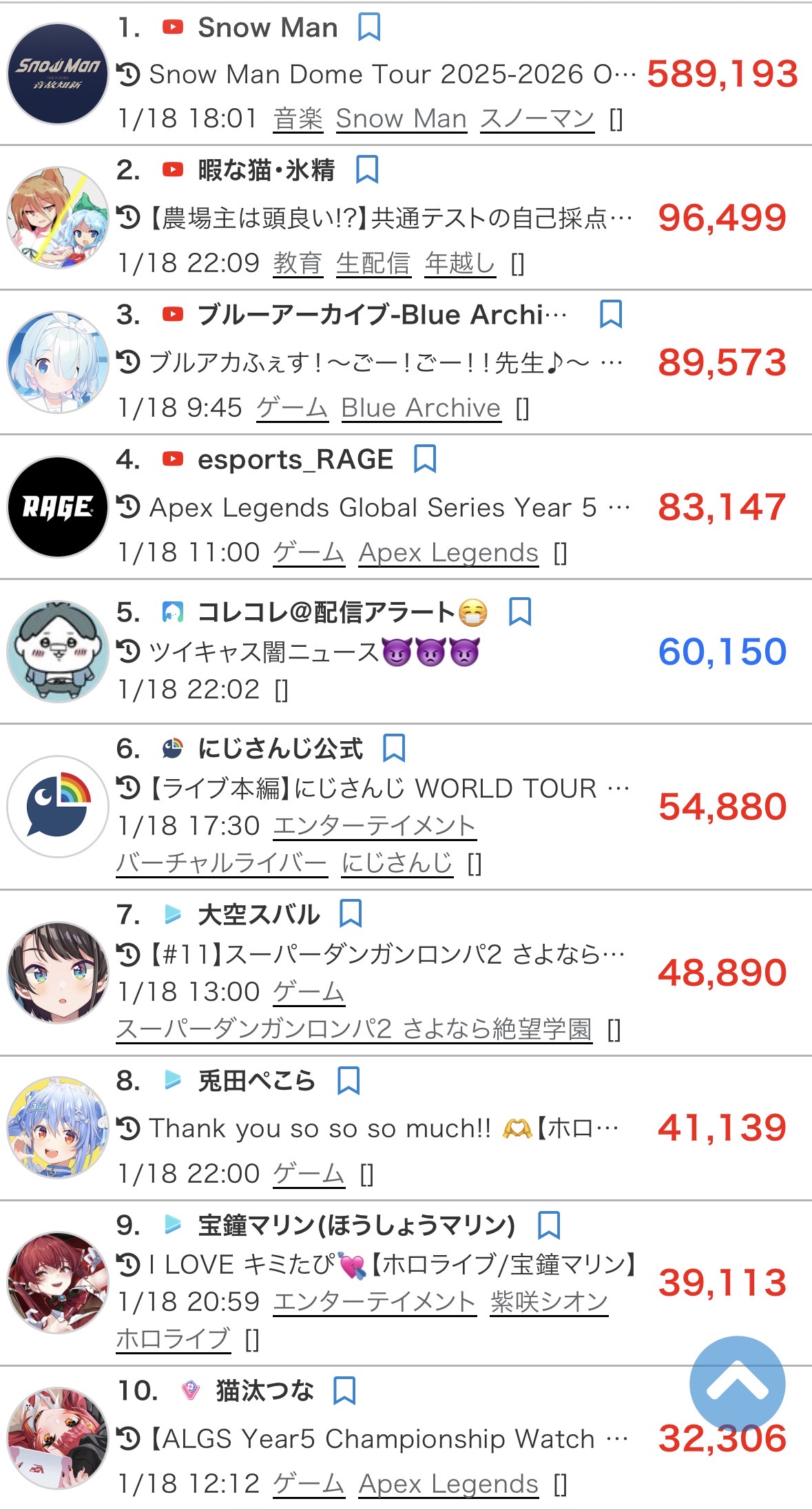
Task: Bookmark the コレコレ@配信アラート channel
Action: 519,612
